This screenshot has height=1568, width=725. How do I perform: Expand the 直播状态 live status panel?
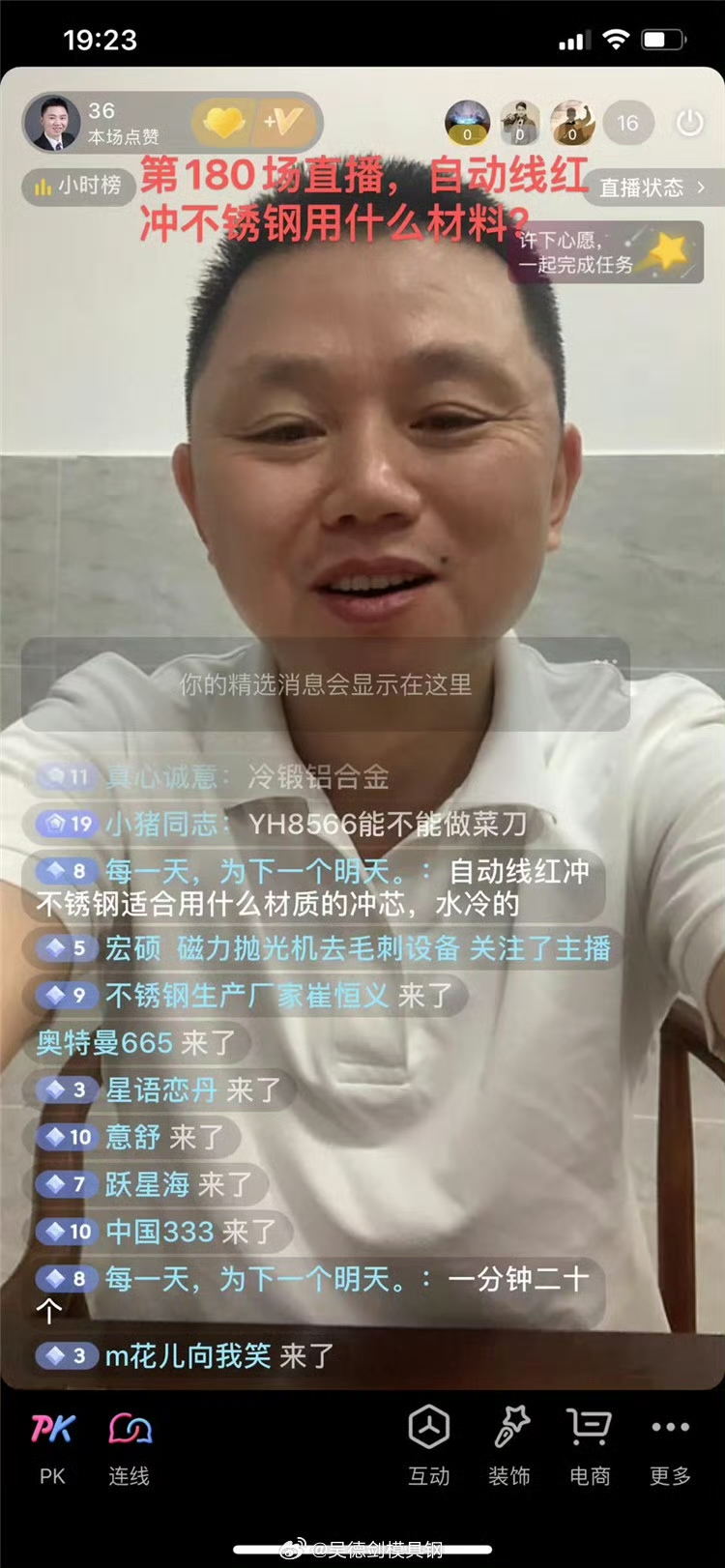pyautogui.click(x=652, y=188)
